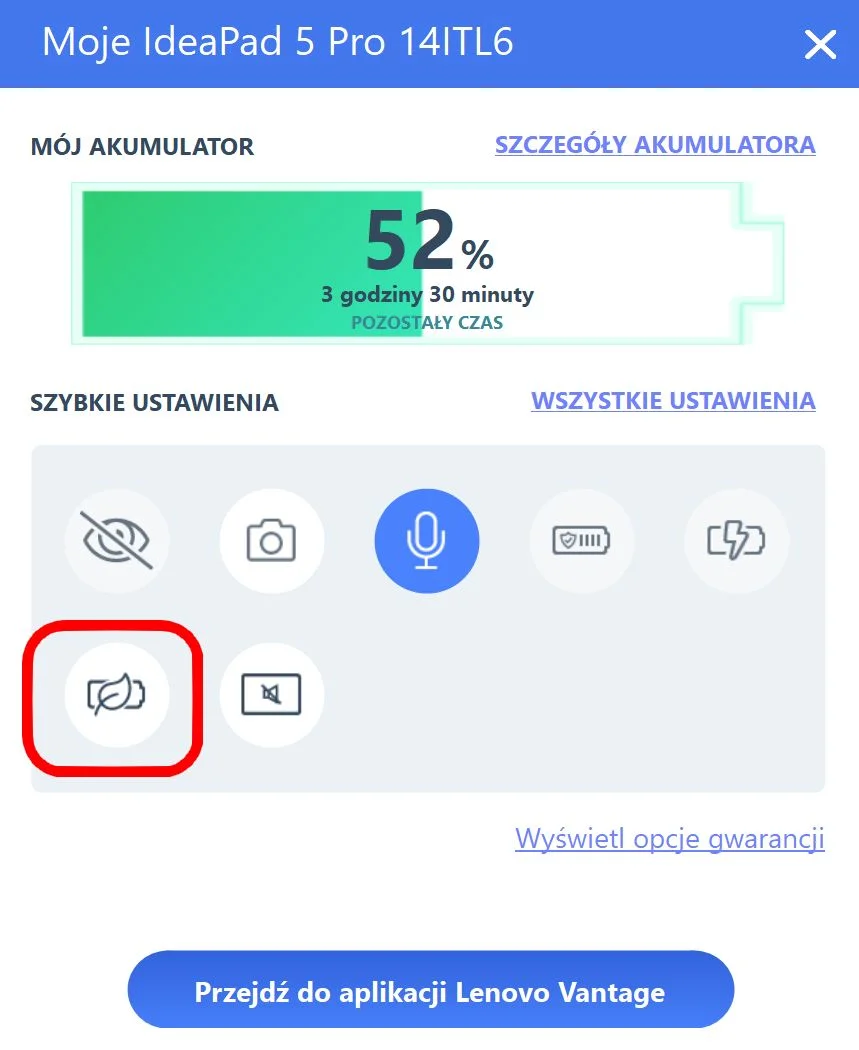Toggle the leaf battery saver icon

pyautogui.click(x=117, y=695)
